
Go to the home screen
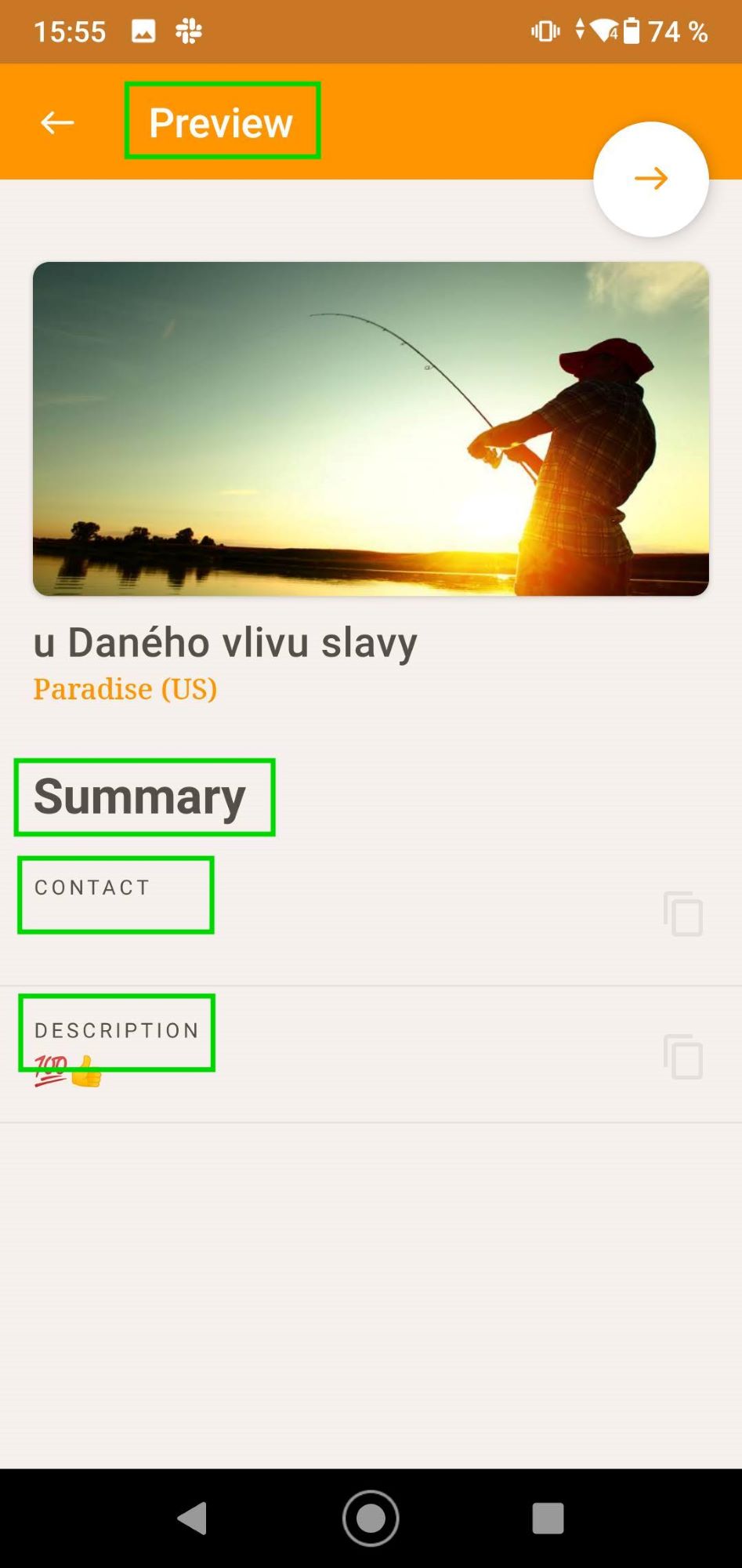(371, 1518)
